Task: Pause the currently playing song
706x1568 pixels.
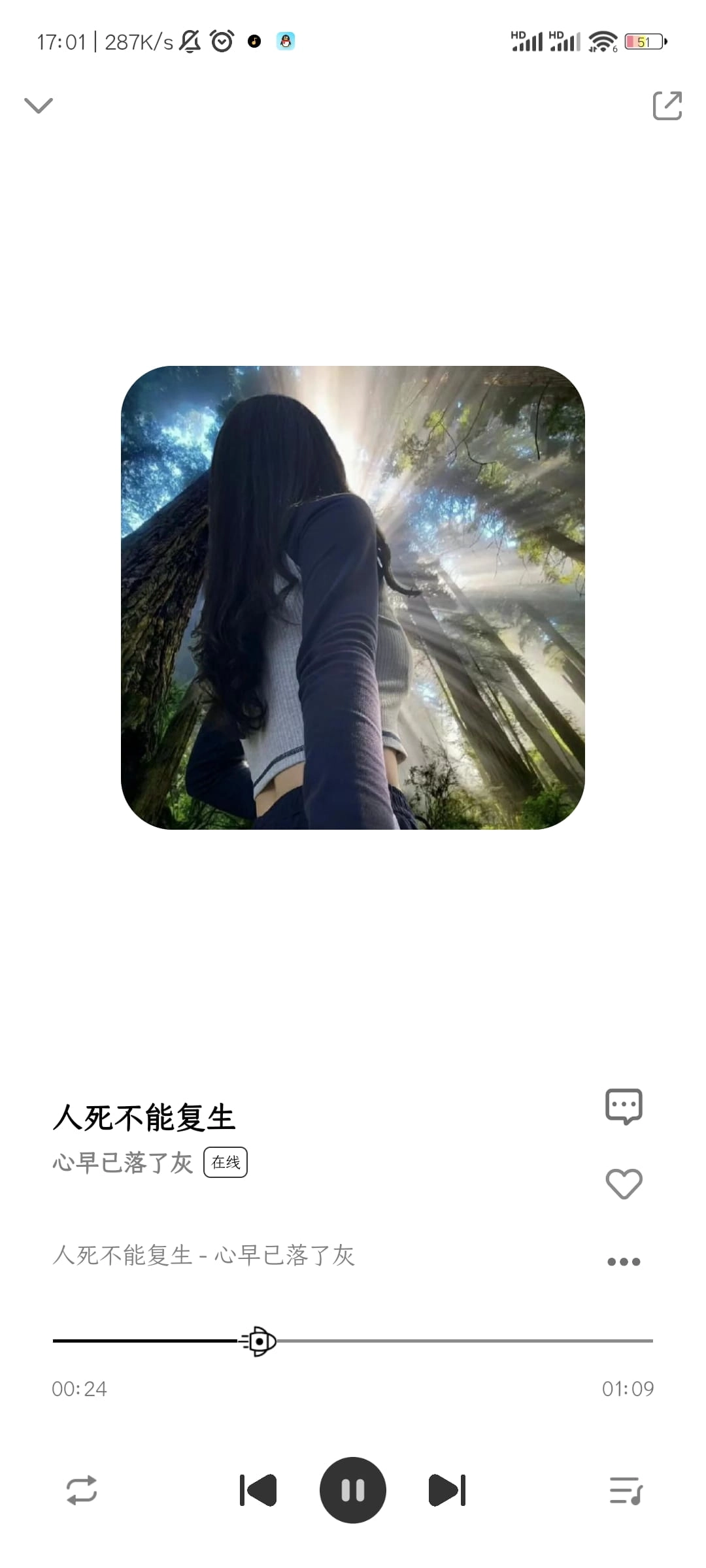Action: point(352,1490)
